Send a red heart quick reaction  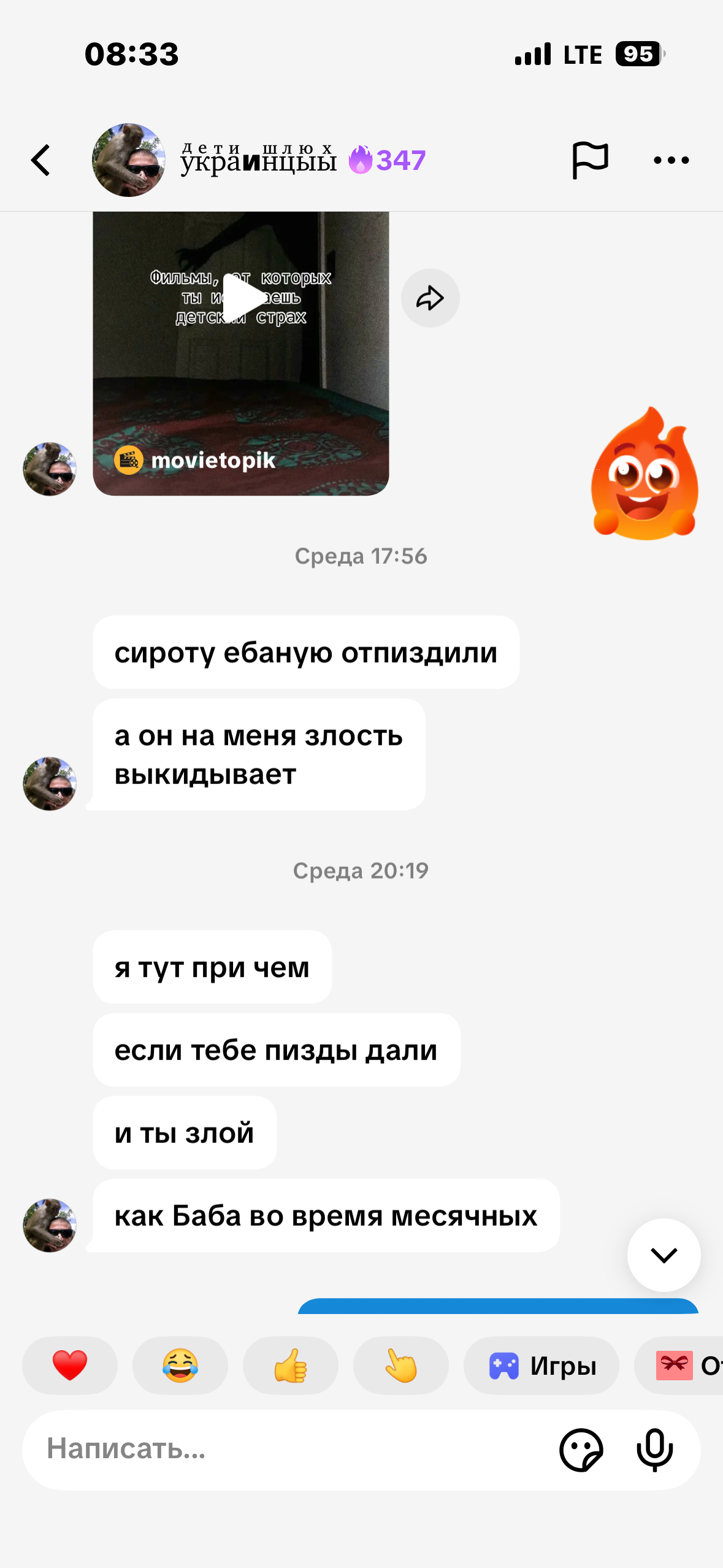[70, 1365]
